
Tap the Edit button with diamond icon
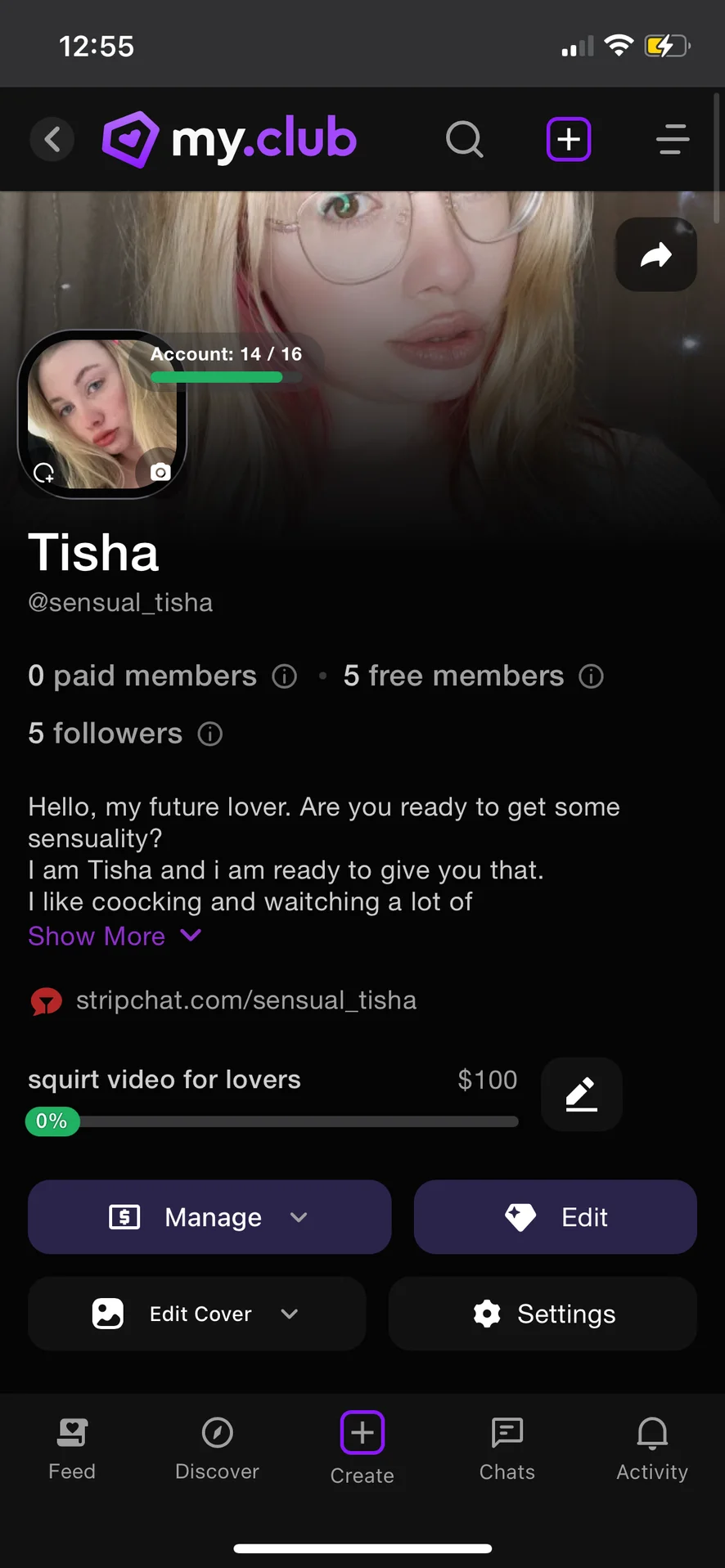(x=555, y=1217)
